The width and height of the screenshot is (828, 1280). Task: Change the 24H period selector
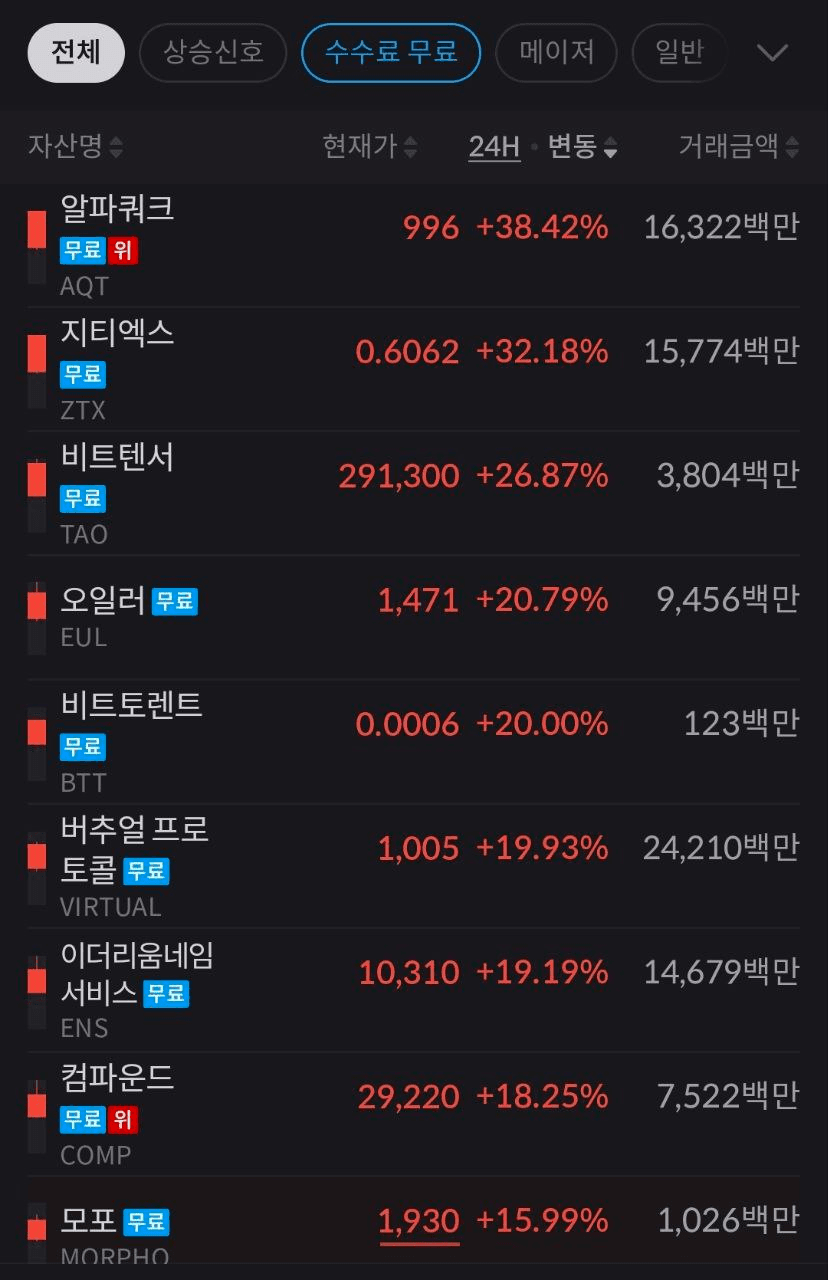pos(494,147)
